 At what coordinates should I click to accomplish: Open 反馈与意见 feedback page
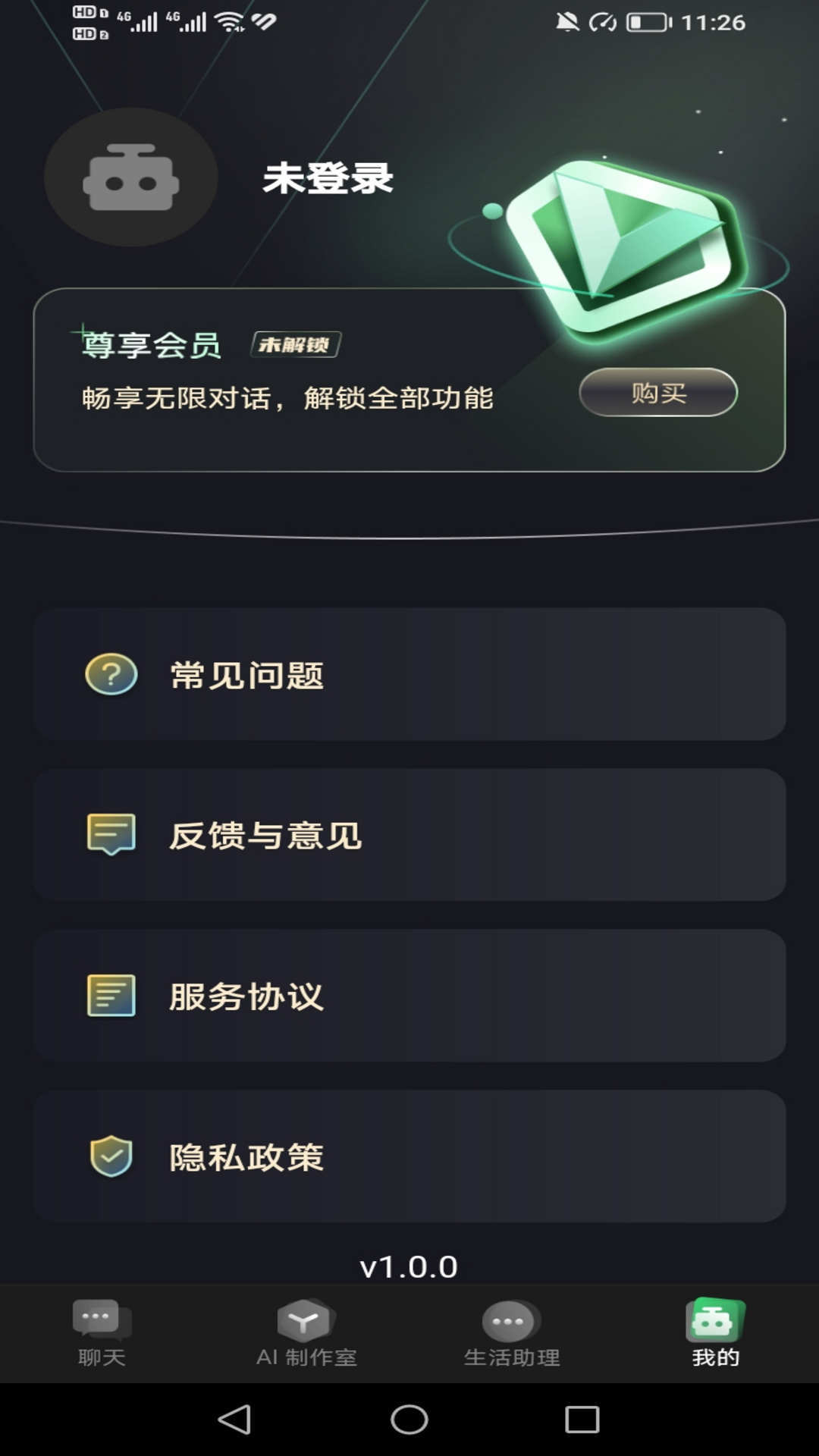[409, 835]
